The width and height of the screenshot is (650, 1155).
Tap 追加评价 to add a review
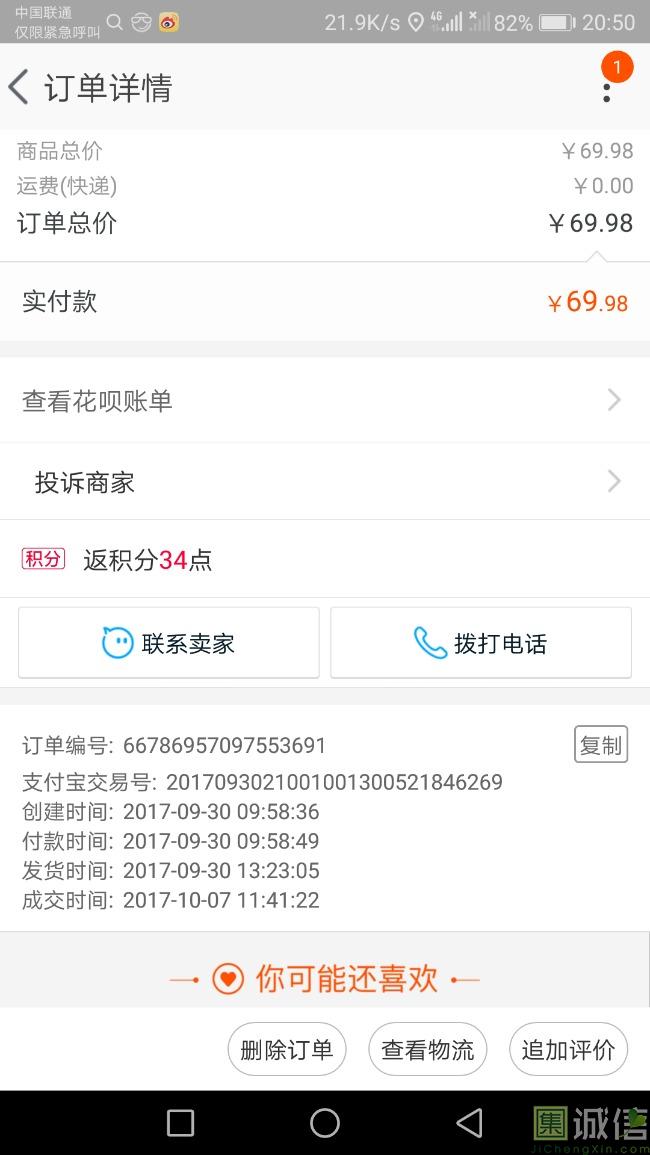[568, 1049]
